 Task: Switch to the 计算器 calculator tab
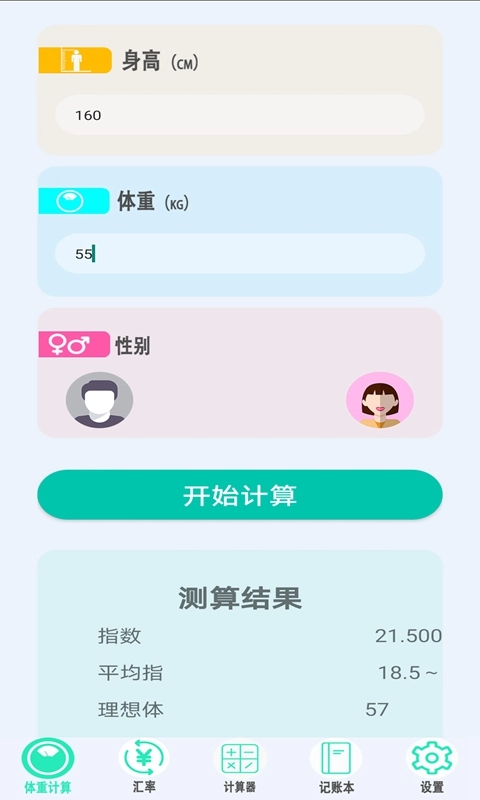240,766
